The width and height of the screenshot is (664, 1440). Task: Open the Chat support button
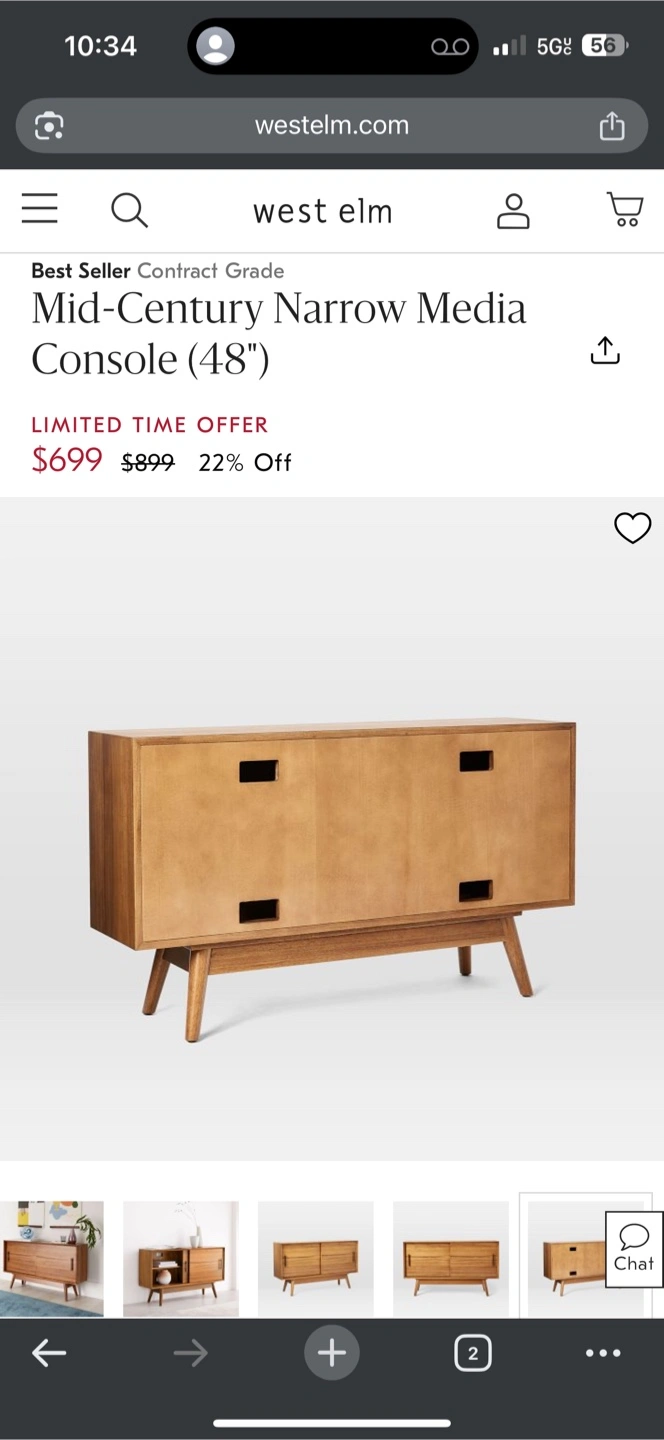[x=634, y=1249]
